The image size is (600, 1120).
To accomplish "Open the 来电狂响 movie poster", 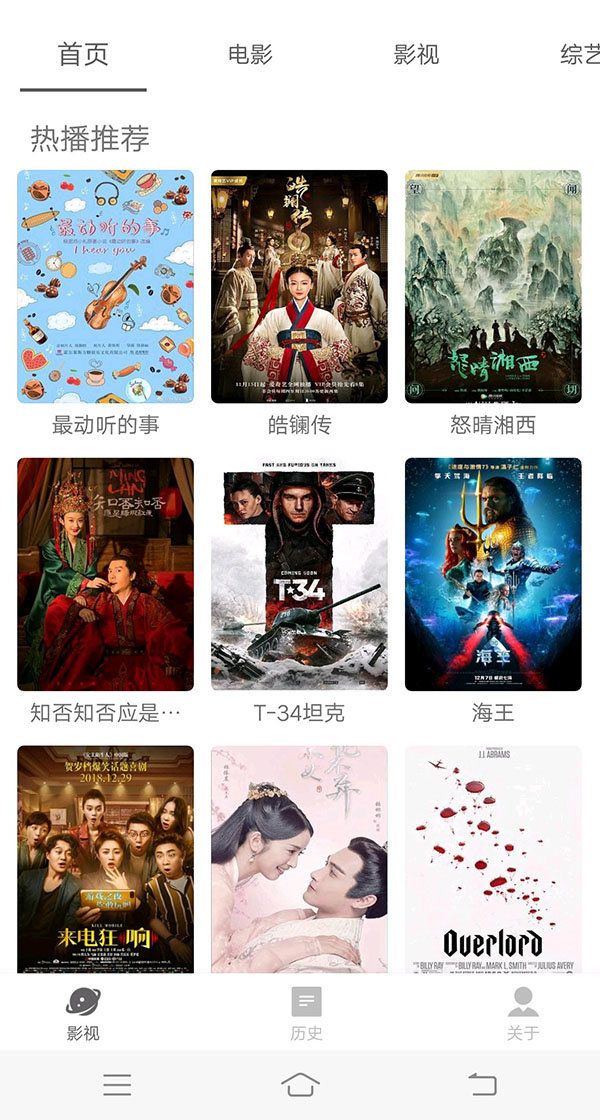I will pyautogui.click(x=105, y=858).
